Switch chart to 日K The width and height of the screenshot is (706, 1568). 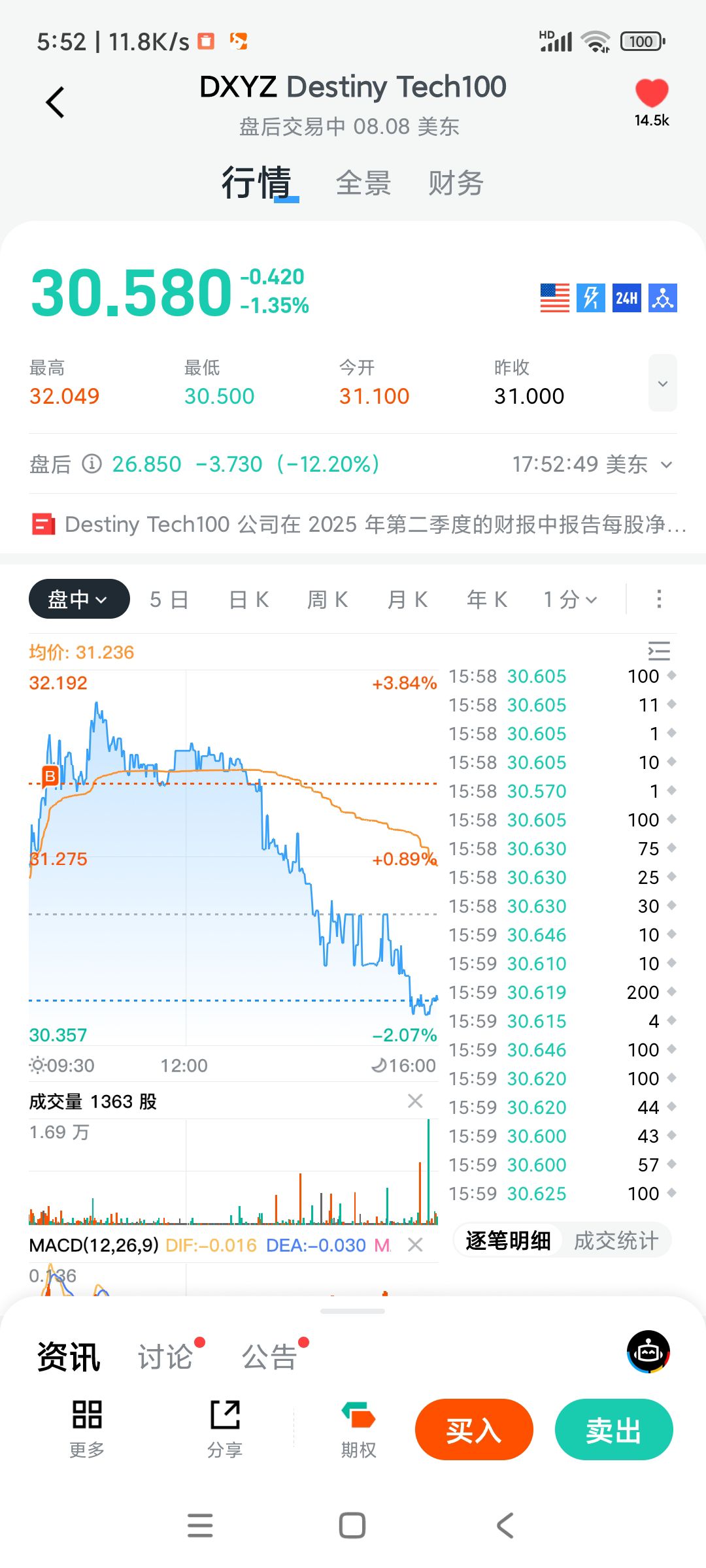point(249,599)
